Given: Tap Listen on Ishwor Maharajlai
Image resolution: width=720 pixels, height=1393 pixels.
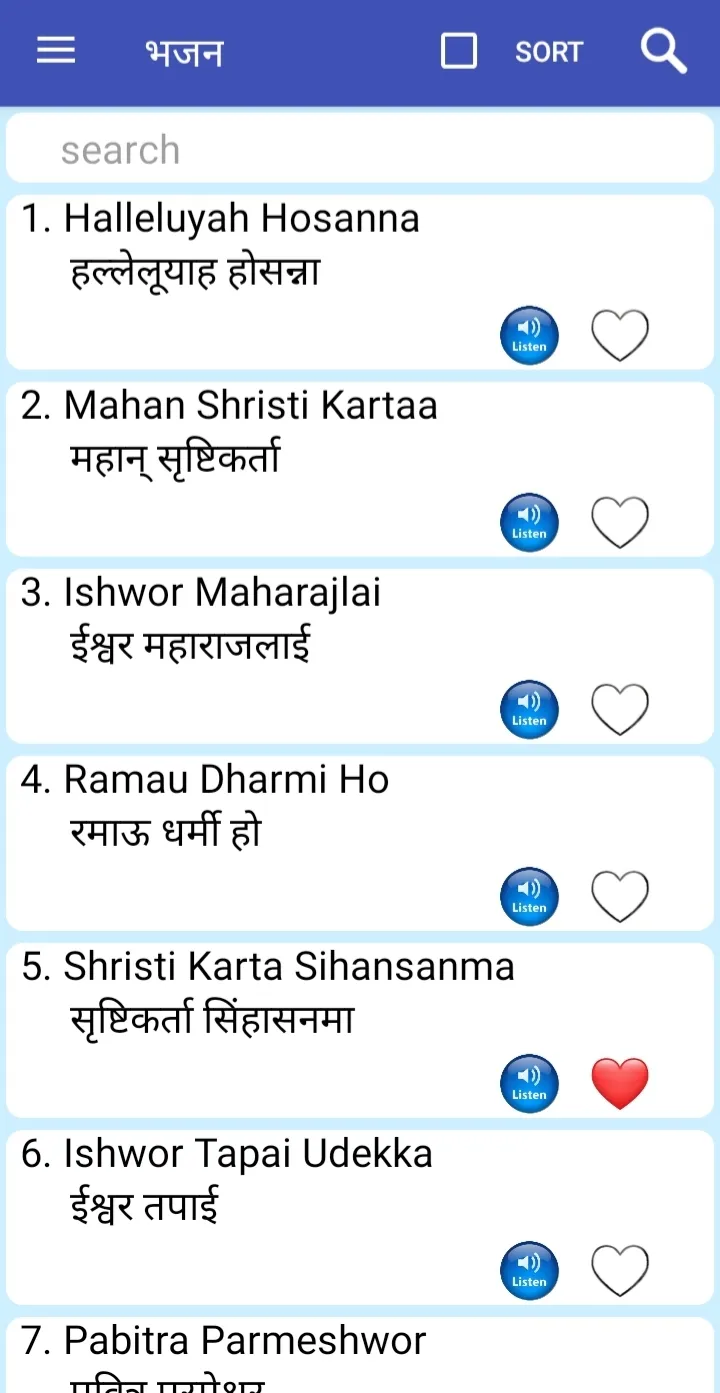Looking at the screenshot, I should 529,708.
